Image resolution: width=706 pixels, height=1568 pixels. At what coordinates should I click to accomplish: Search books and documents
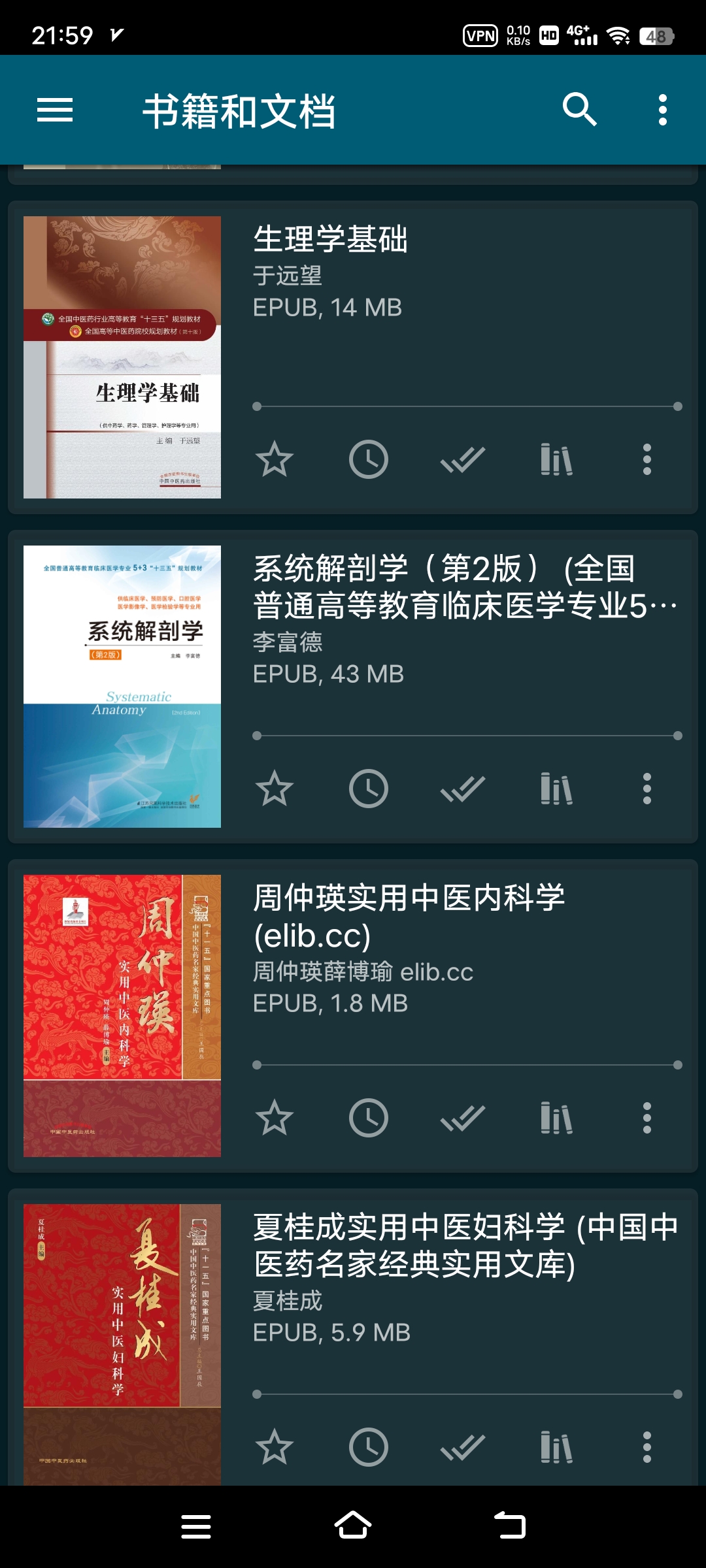tap(579, 110)
